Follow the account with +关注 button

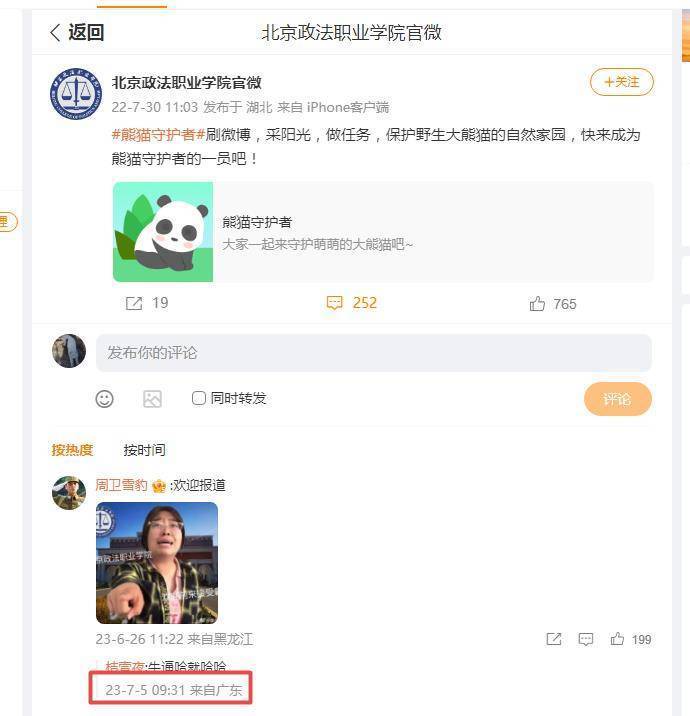coord(621,82)
